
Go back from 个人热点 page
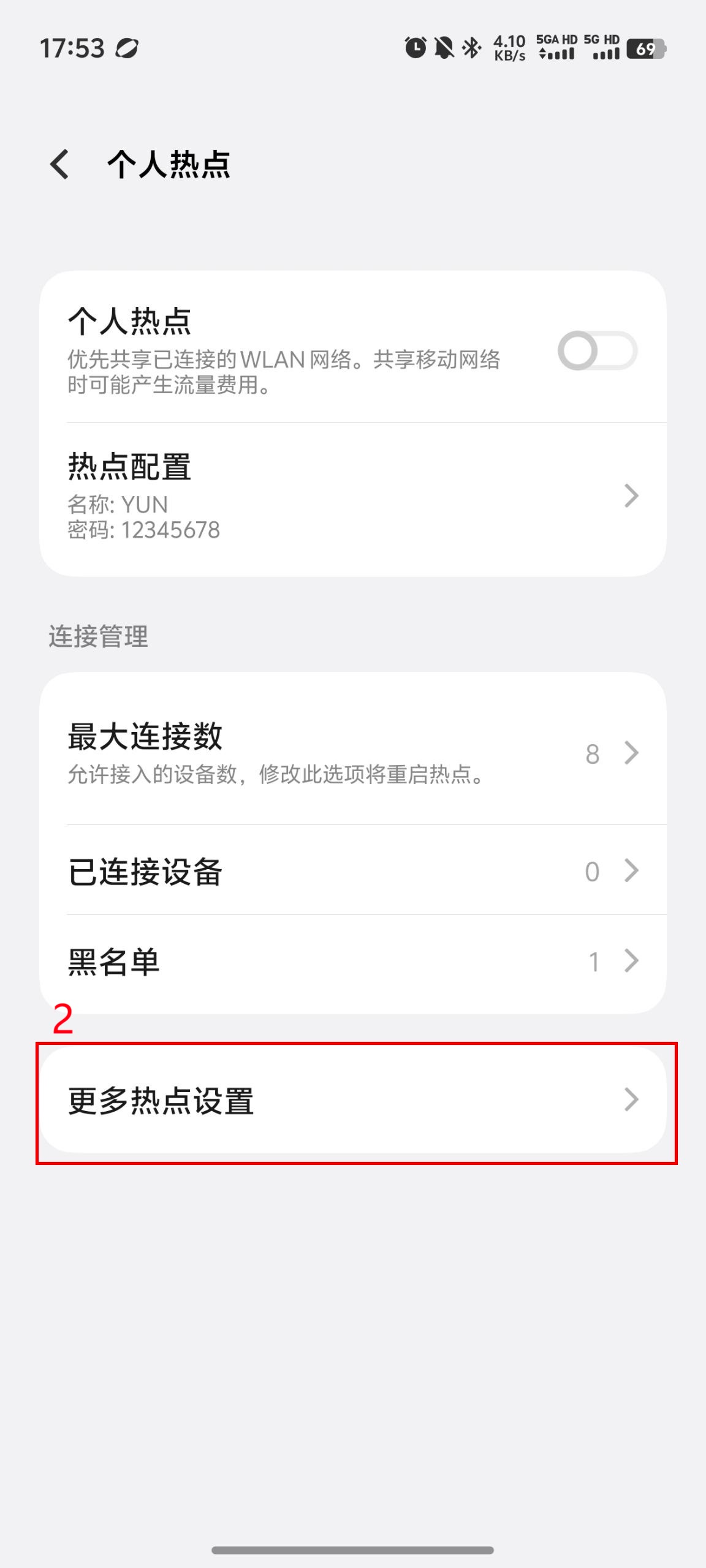click(59, 164)
